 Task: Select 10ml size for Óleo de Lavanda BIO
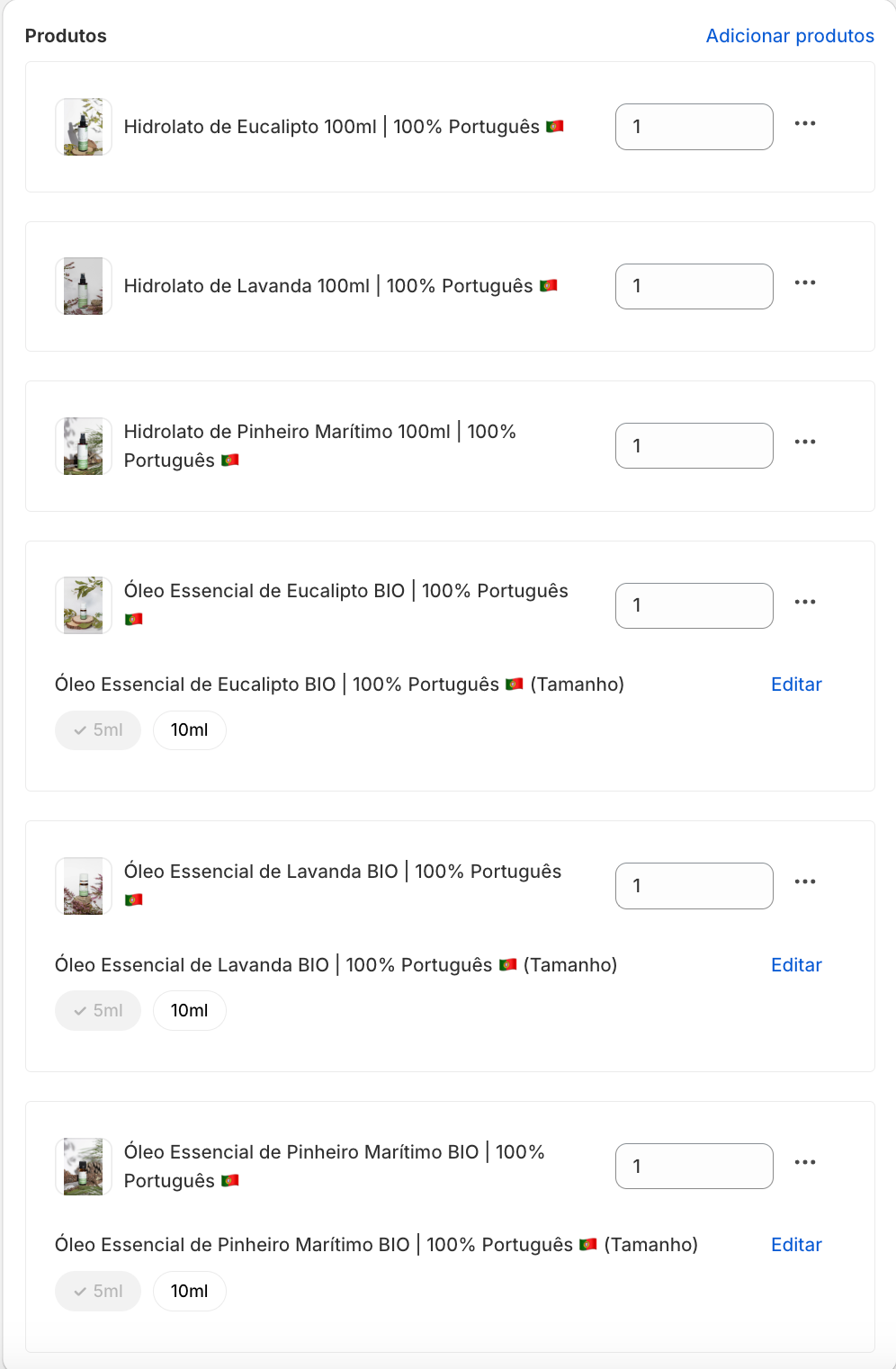(189, 1010)
